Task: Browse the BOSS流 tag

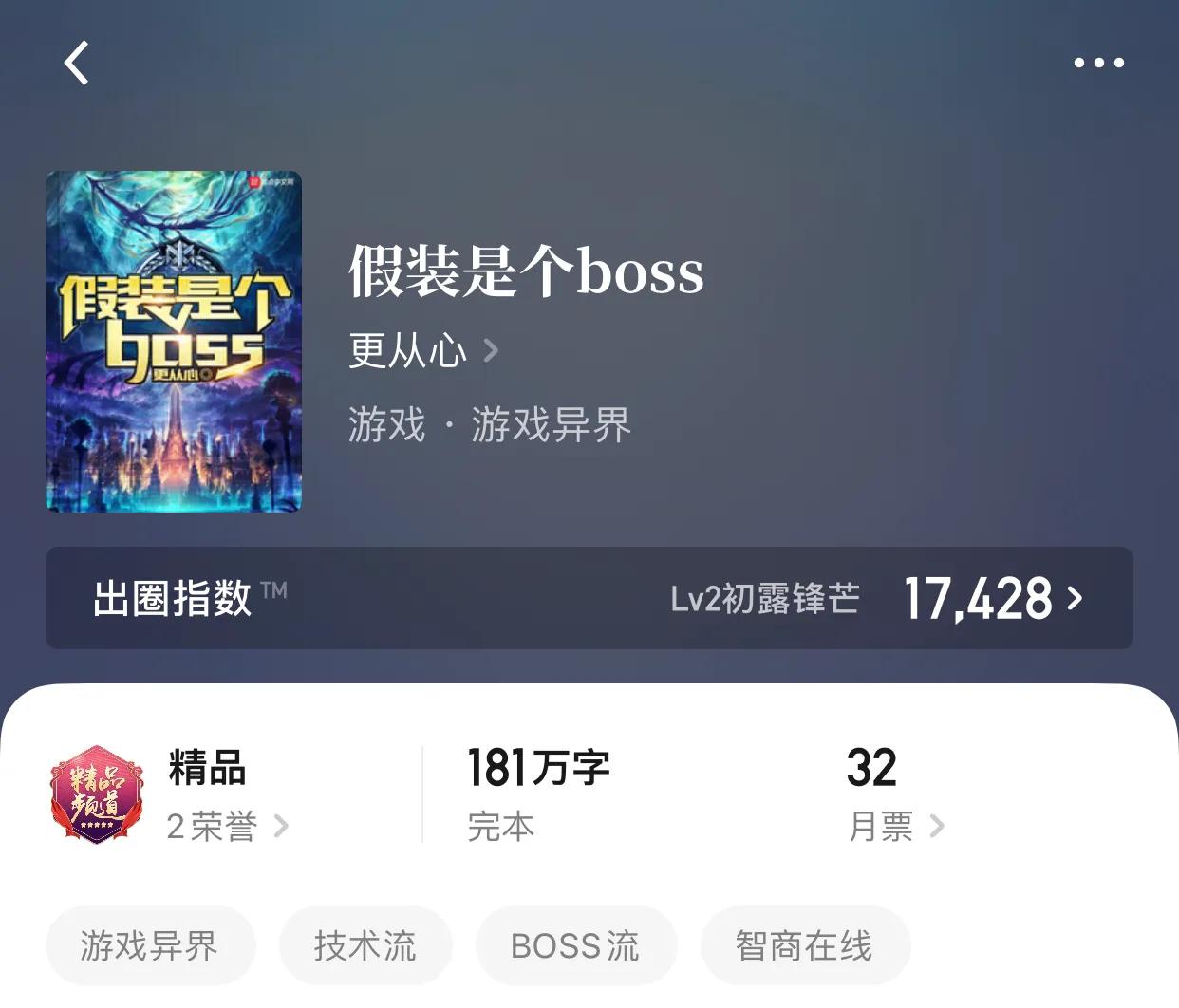Action: (575, 946)
